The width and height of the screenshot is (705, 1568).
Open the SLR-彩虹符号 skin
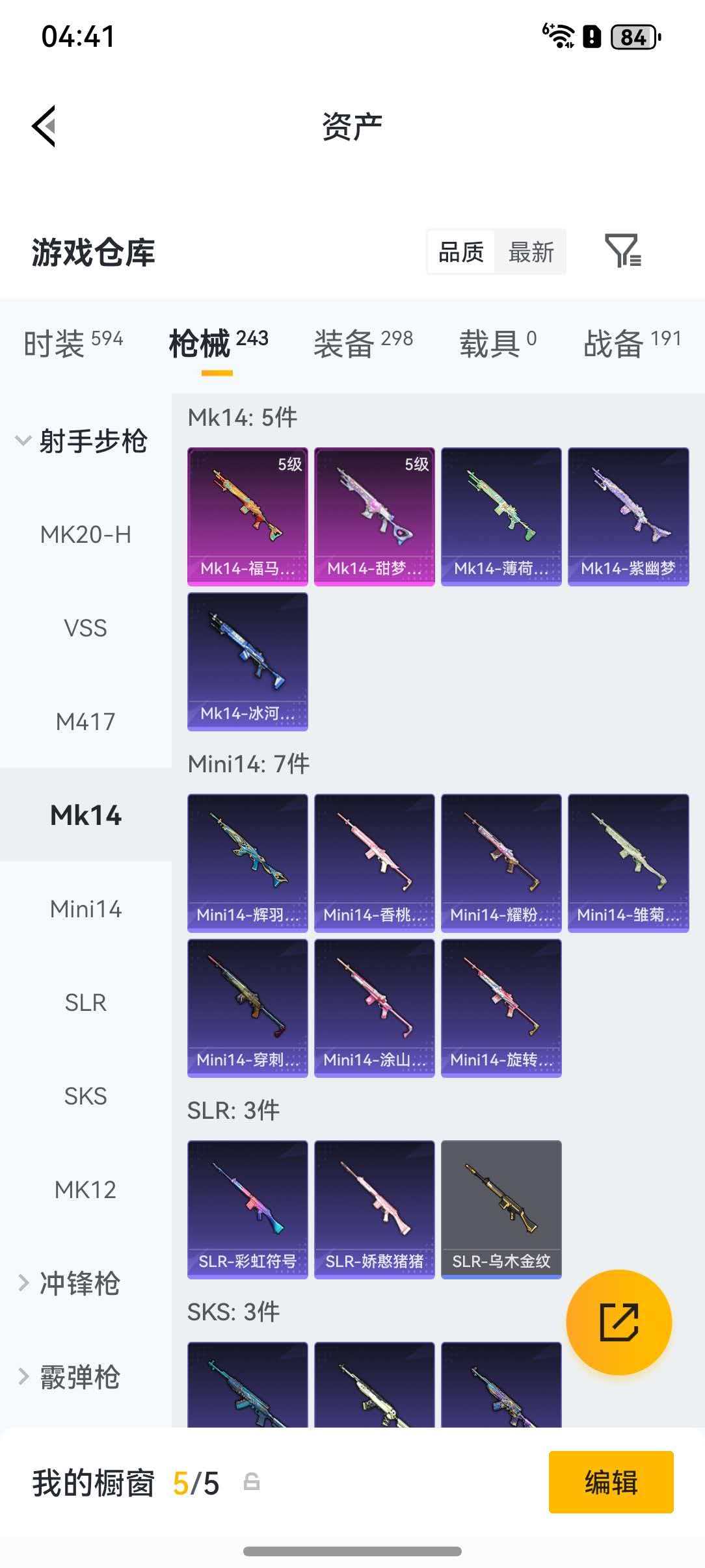247,1209
